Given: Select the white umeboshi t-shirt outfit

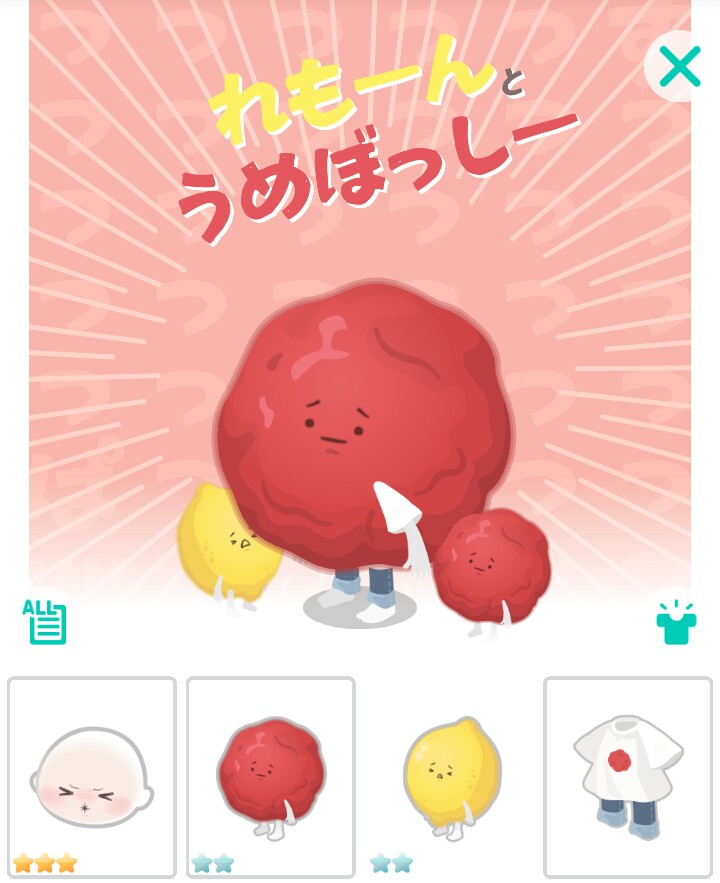Looking at the screenshot, I should tap(627, 777).
